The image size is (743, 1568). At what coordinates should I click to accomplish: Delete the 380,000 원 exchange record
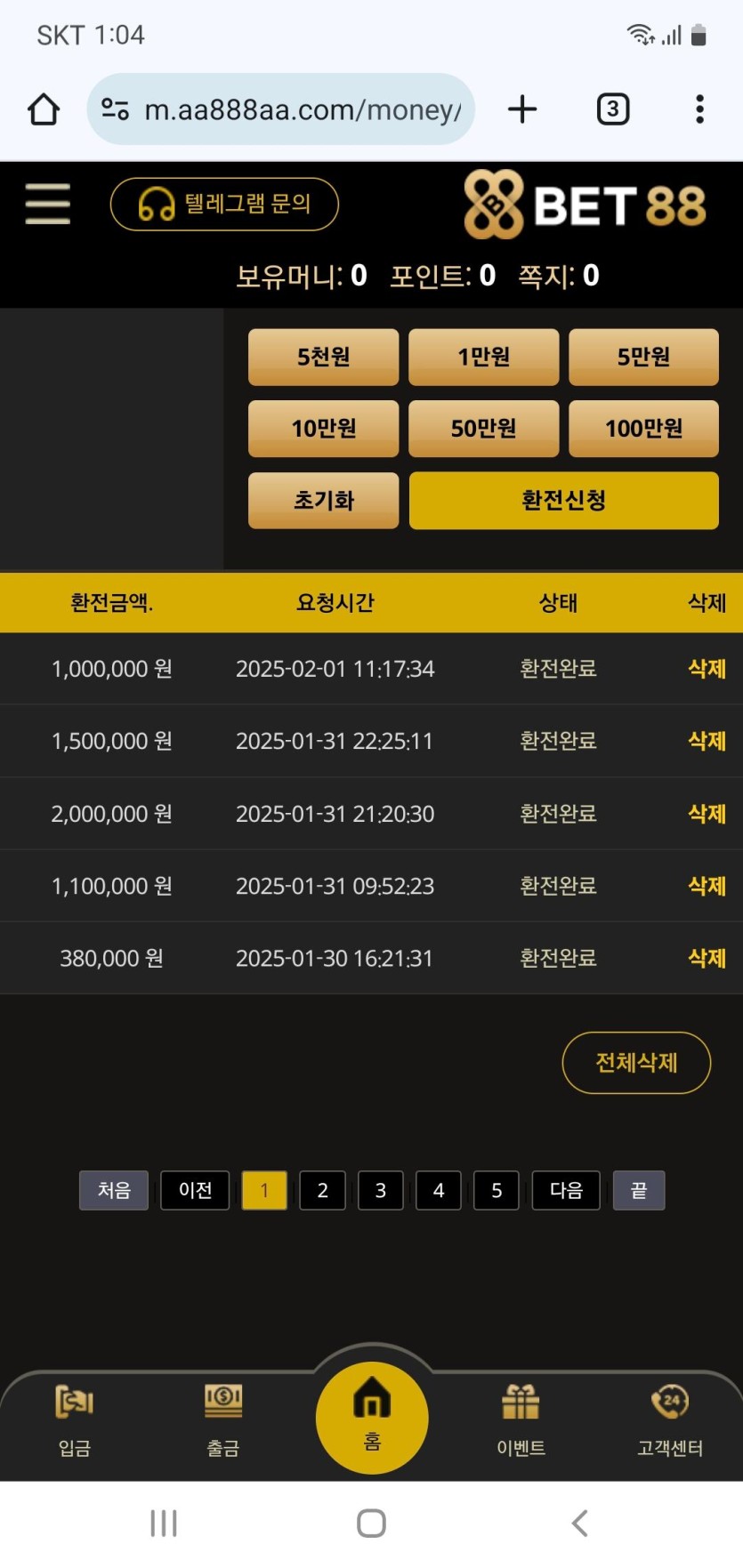point(707,958)
